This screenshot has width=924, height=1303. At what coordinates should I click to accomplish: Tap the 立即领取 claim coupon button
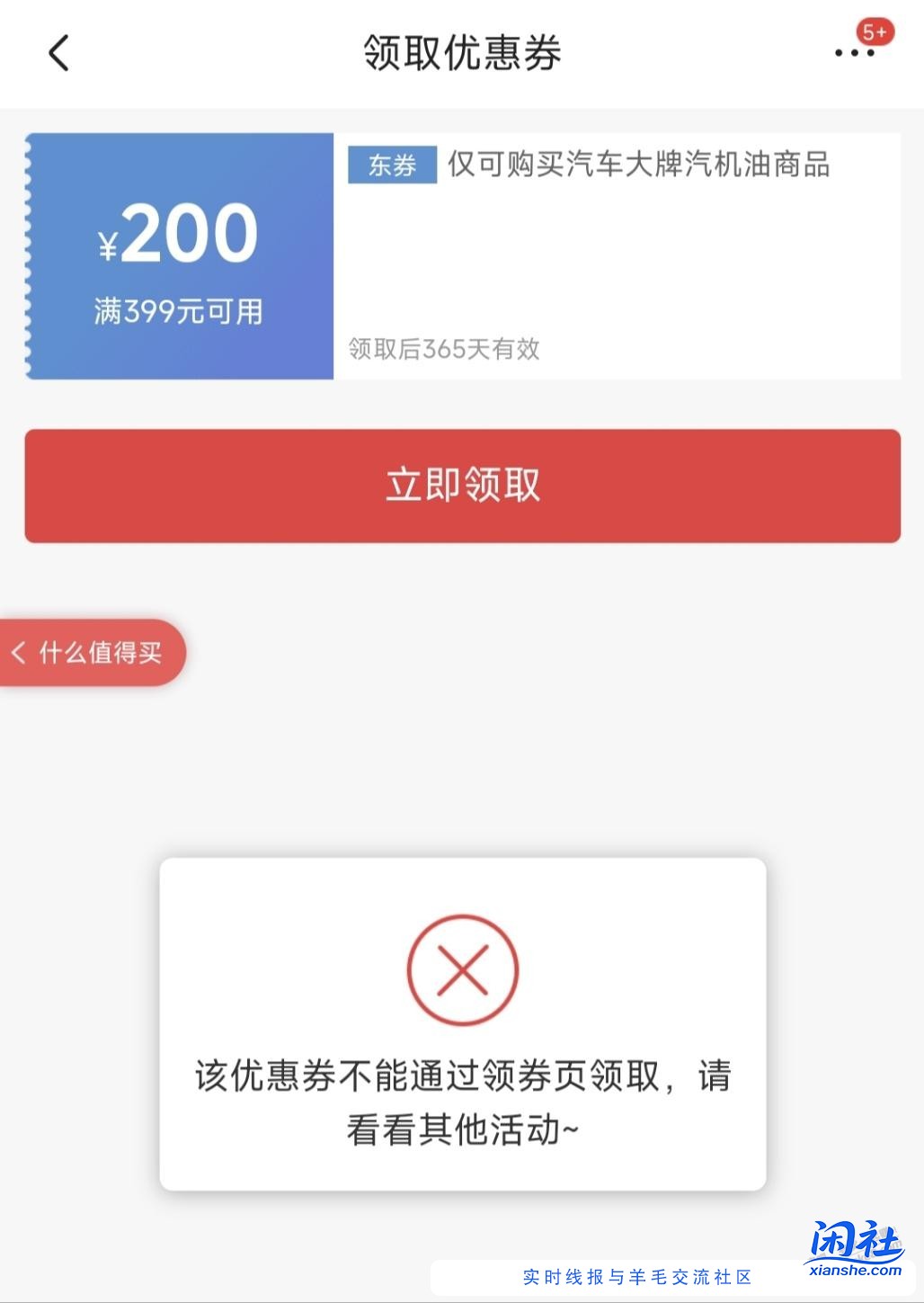(x=462, y=486)
